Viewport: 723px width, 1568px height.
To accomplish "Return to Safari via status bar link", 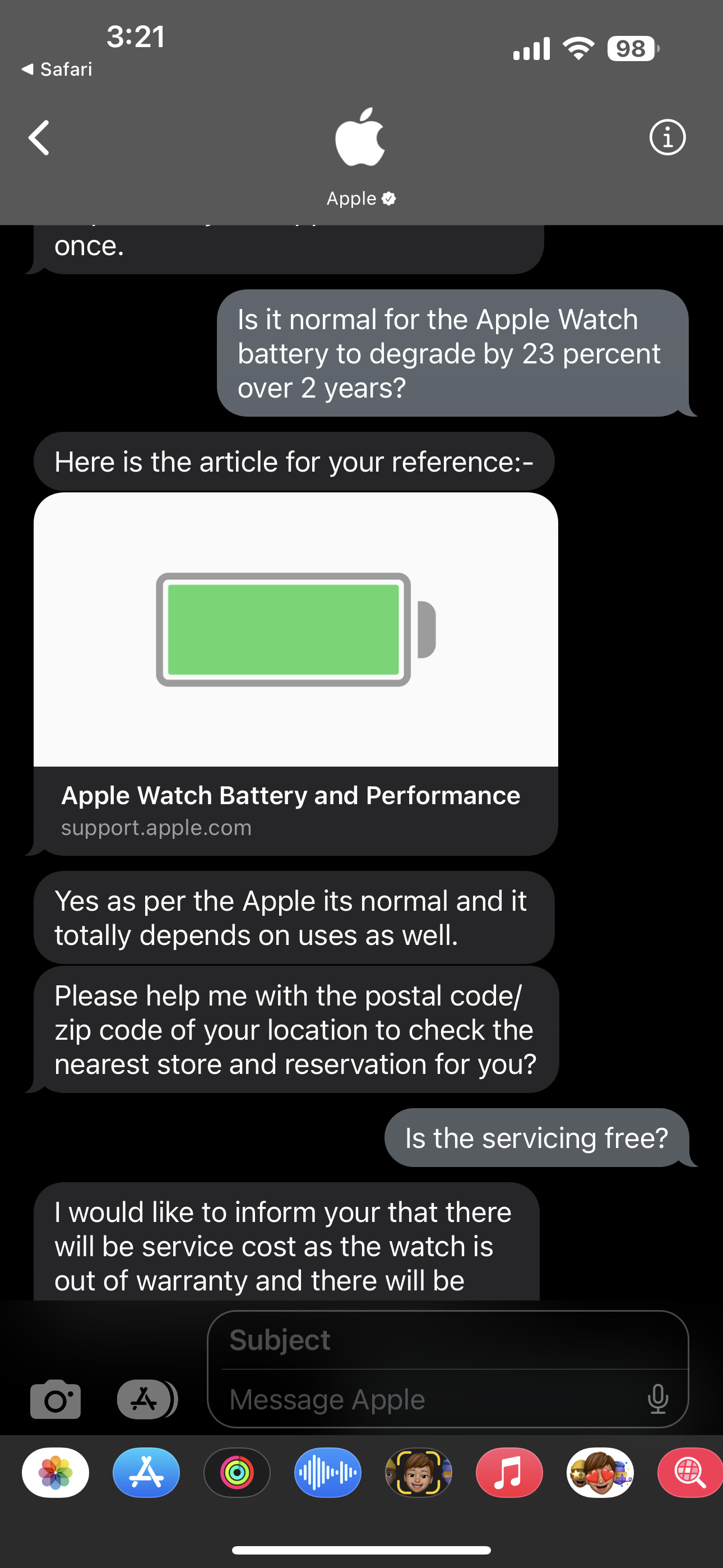I will tap(57, 69).
